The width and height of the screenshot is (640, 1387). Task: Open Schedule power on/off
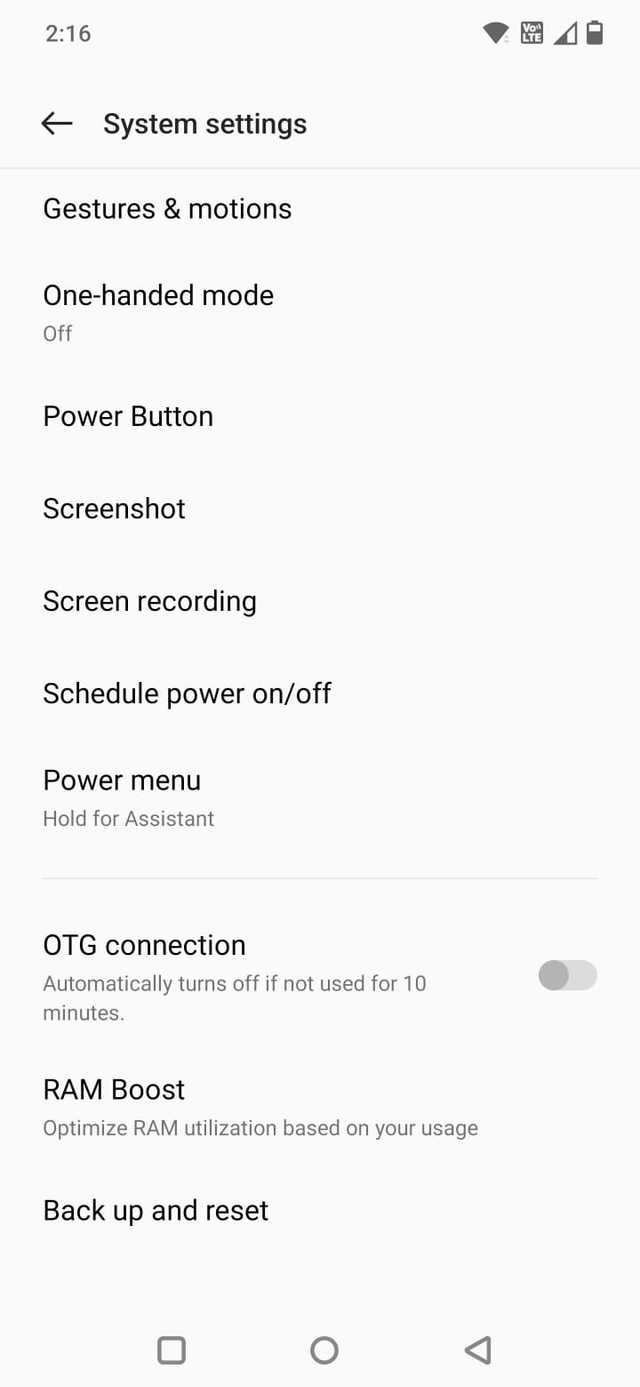187,693
